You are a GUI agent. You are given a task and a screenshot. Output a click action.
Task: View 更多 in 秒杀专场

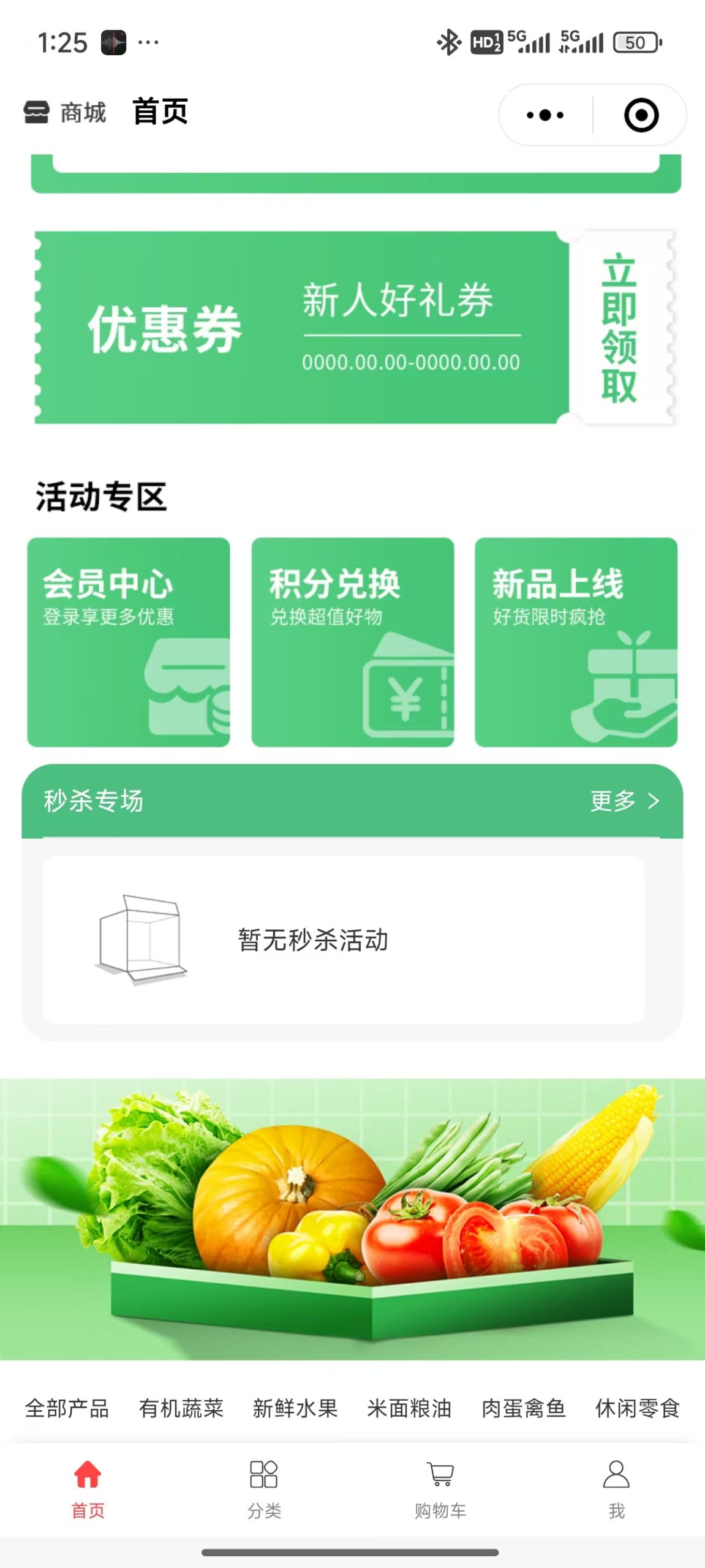click(x=625, y=801)
